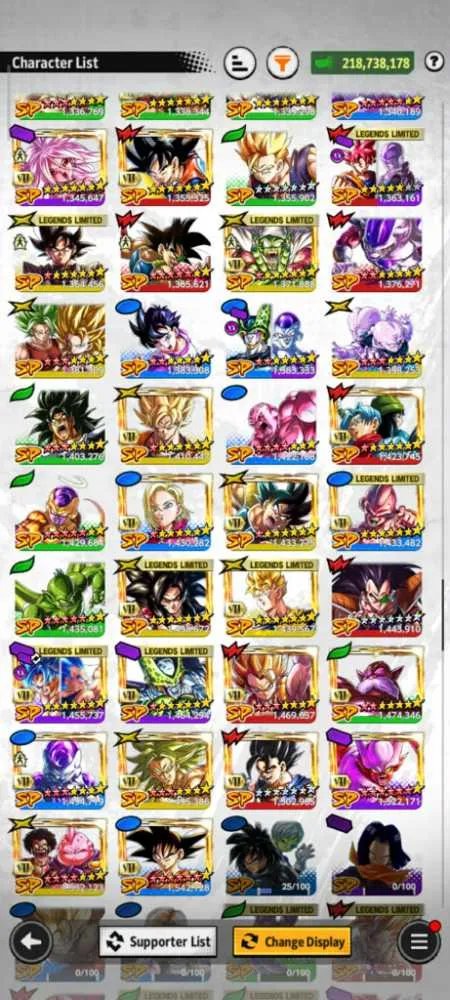Viewport: 450px width, 1000px height.
Task: Select character with power 1,345,647
Action: (59, 166)
